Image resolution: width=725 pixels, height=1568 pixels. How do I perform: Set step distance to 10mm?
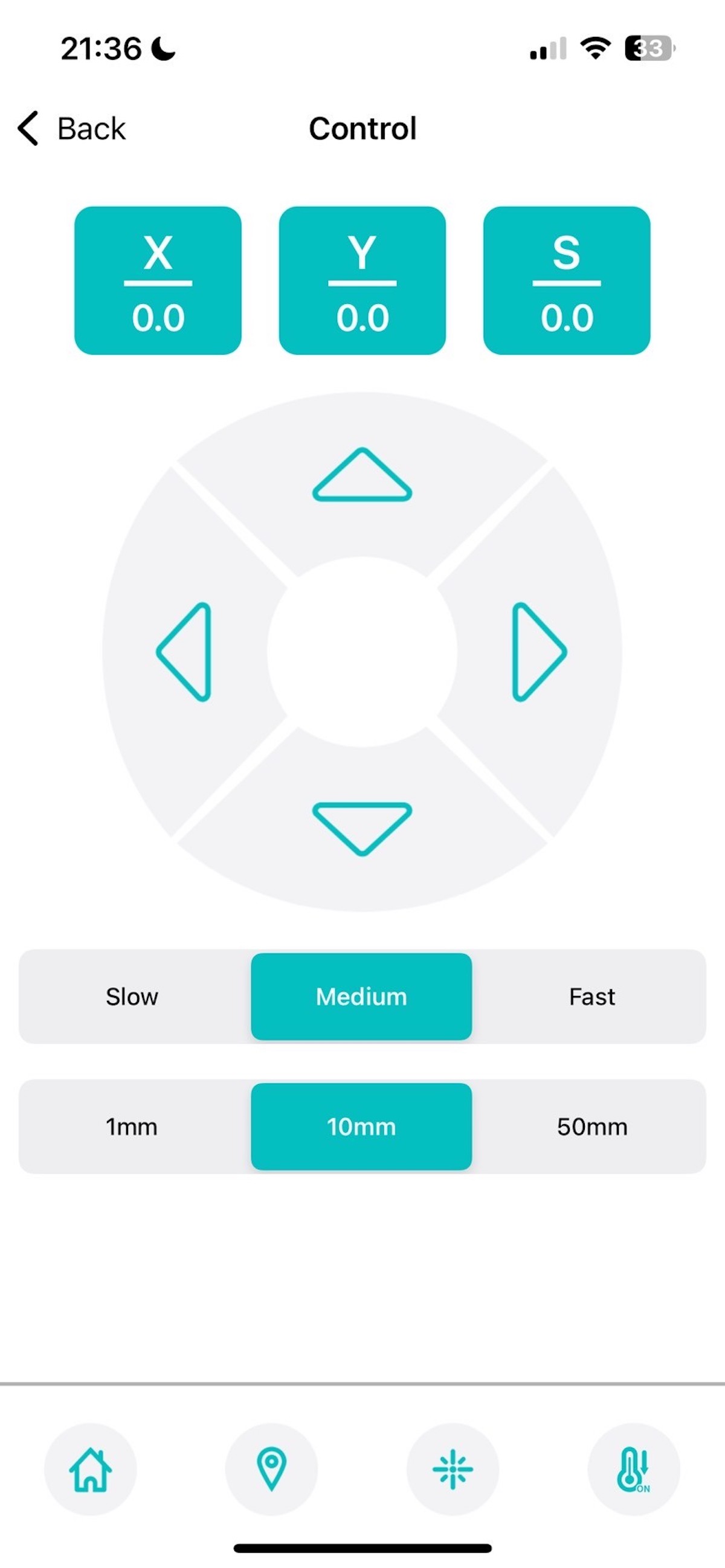click(x=361, y=1126)
